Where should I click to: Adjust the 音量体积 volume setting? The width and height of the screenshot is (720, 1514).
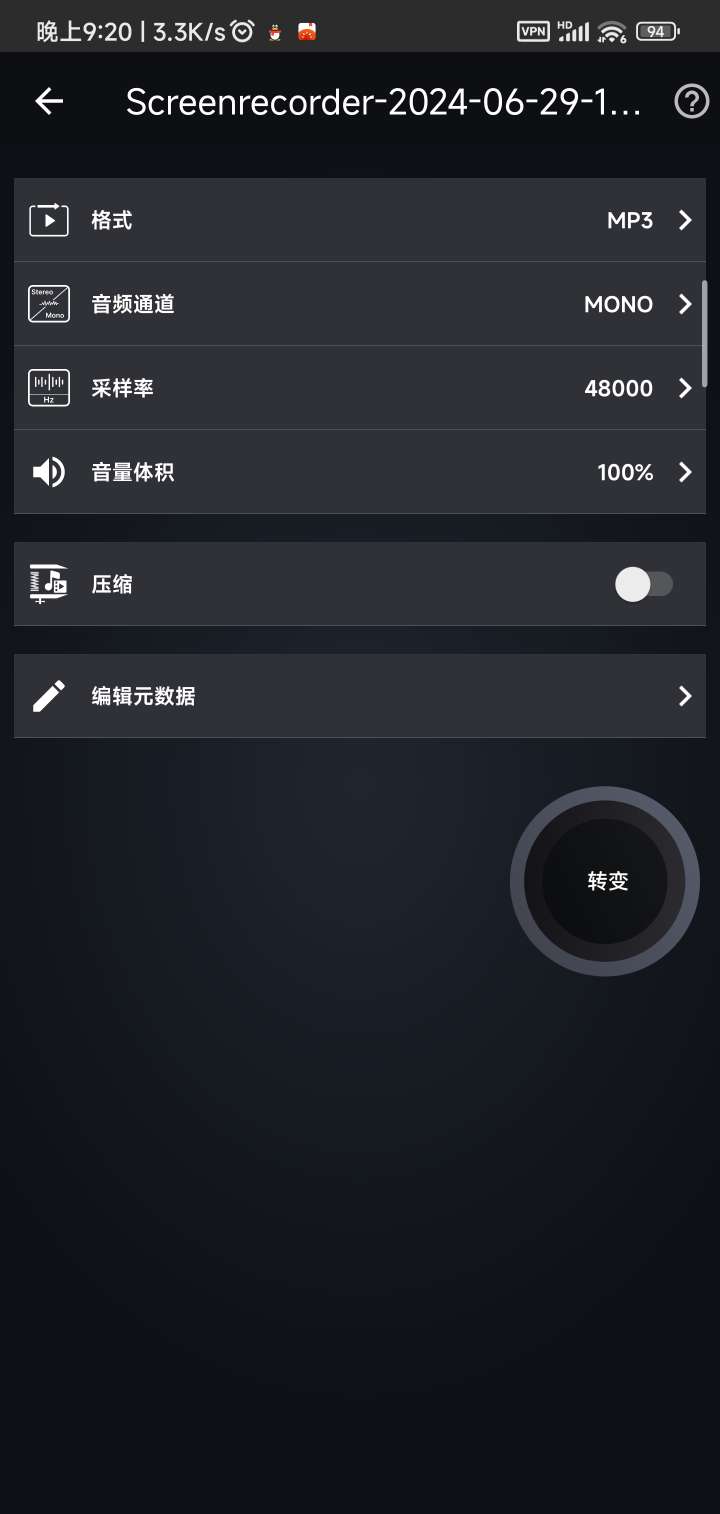coord(360,472)
